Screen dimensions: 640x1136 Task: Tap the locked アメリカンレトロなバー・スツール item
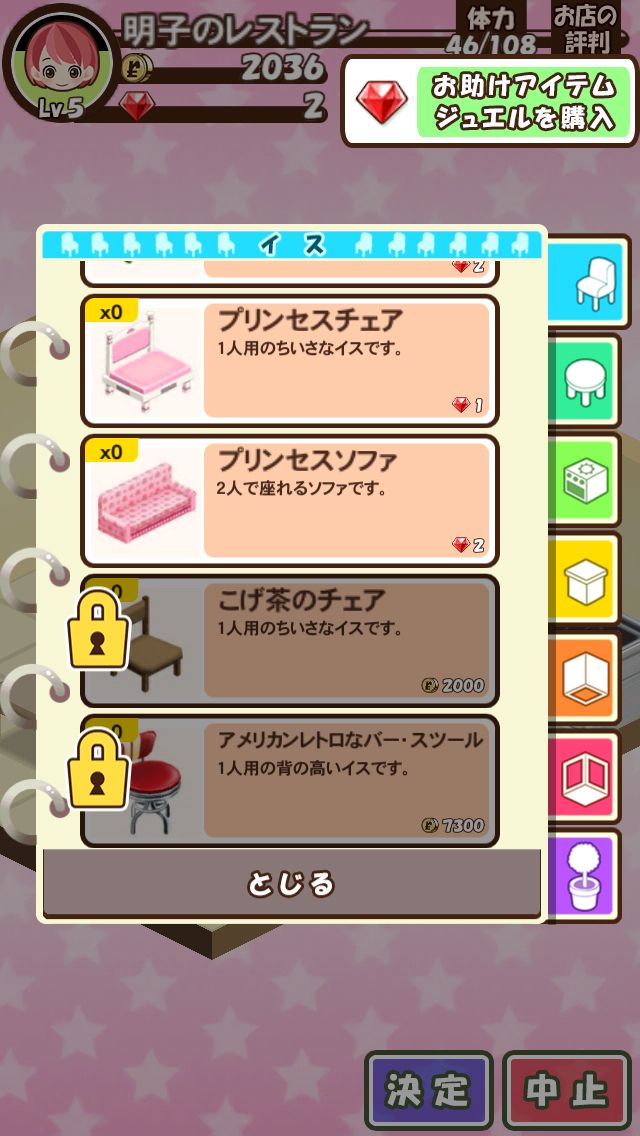tap(290, 781)
